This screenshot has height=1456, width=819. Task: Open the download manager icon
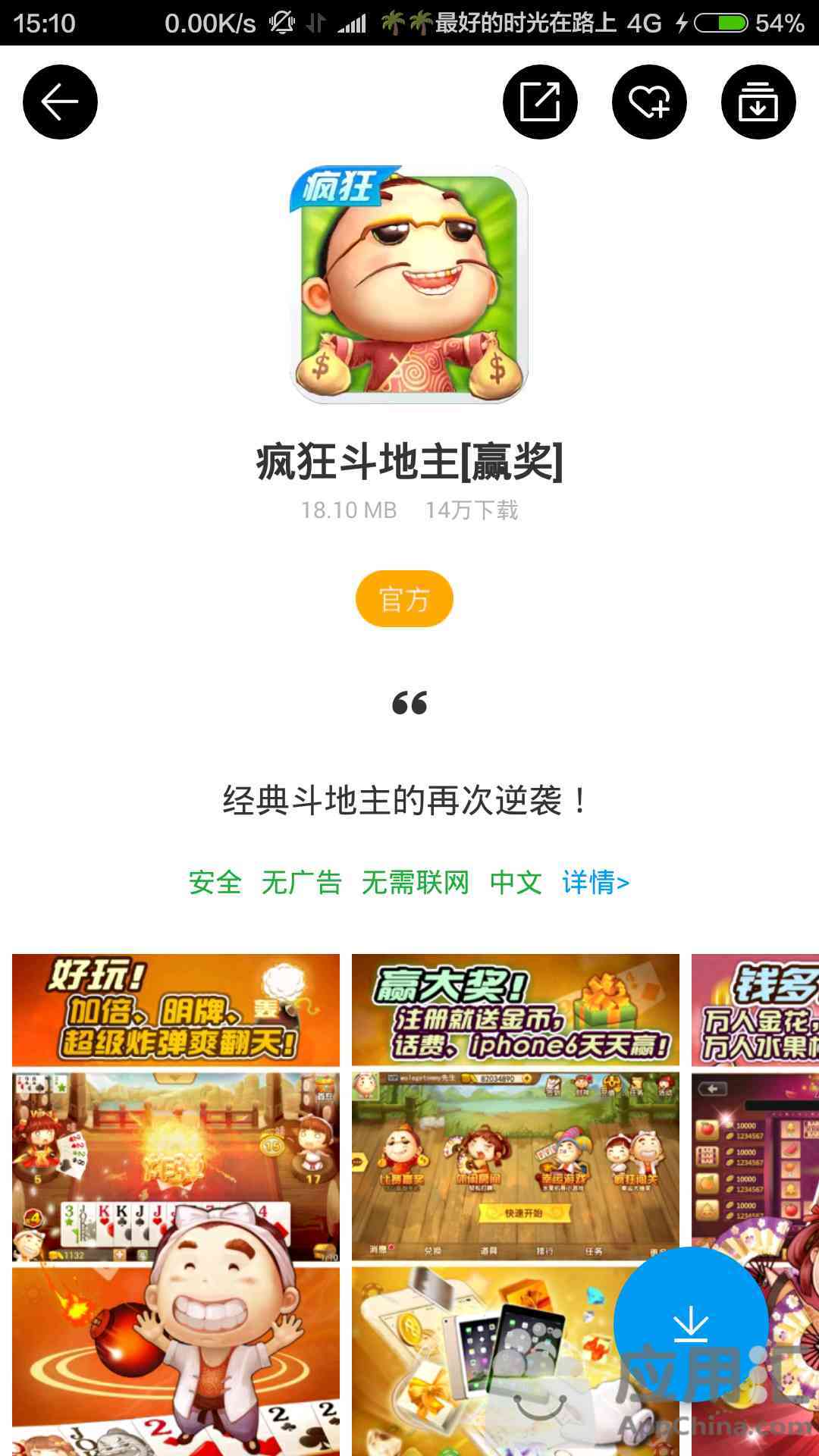point(758,102)
